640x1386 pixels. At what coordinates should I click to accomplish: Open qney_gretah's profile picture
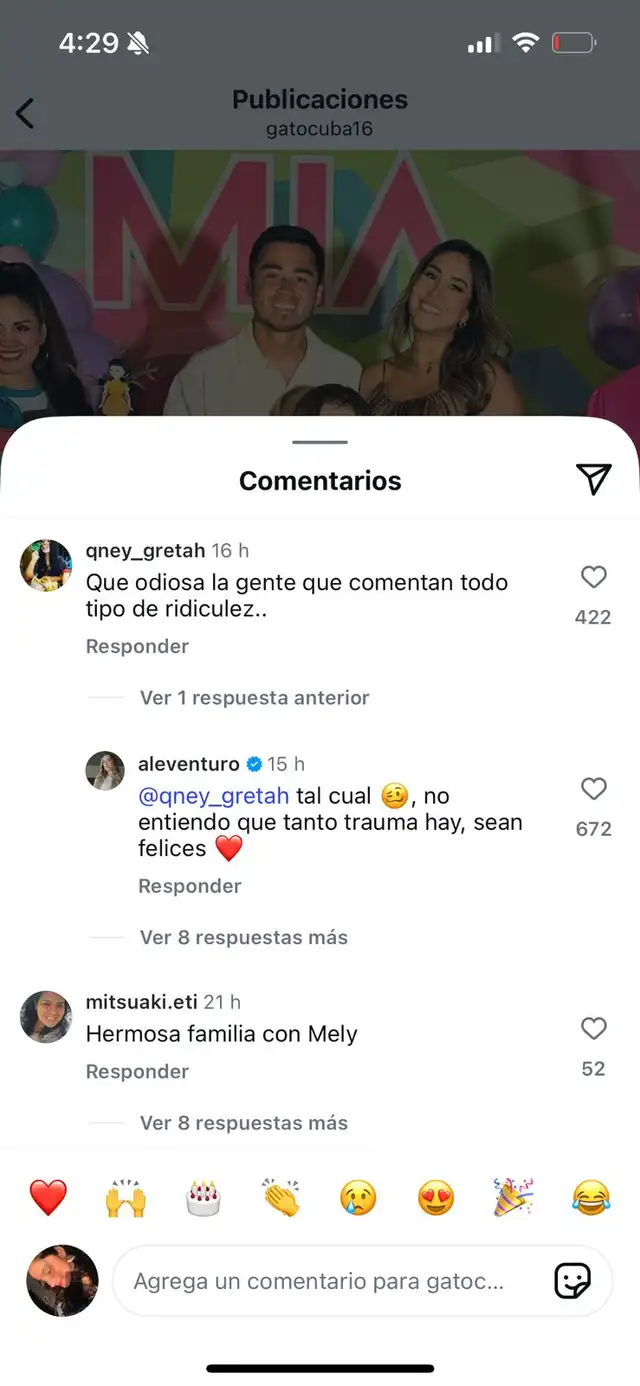click(46, 565)
